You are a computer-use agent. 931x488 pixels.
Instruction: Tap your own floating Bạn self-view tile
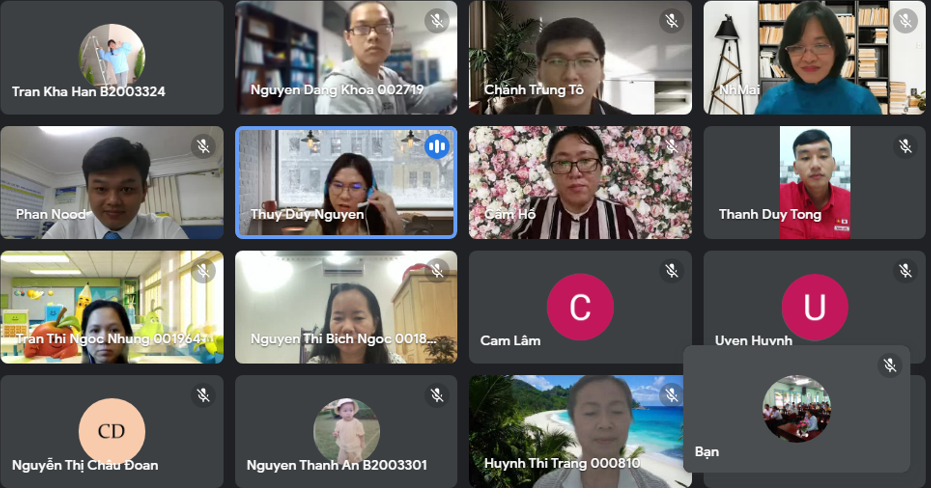click(x=796, y=408)
